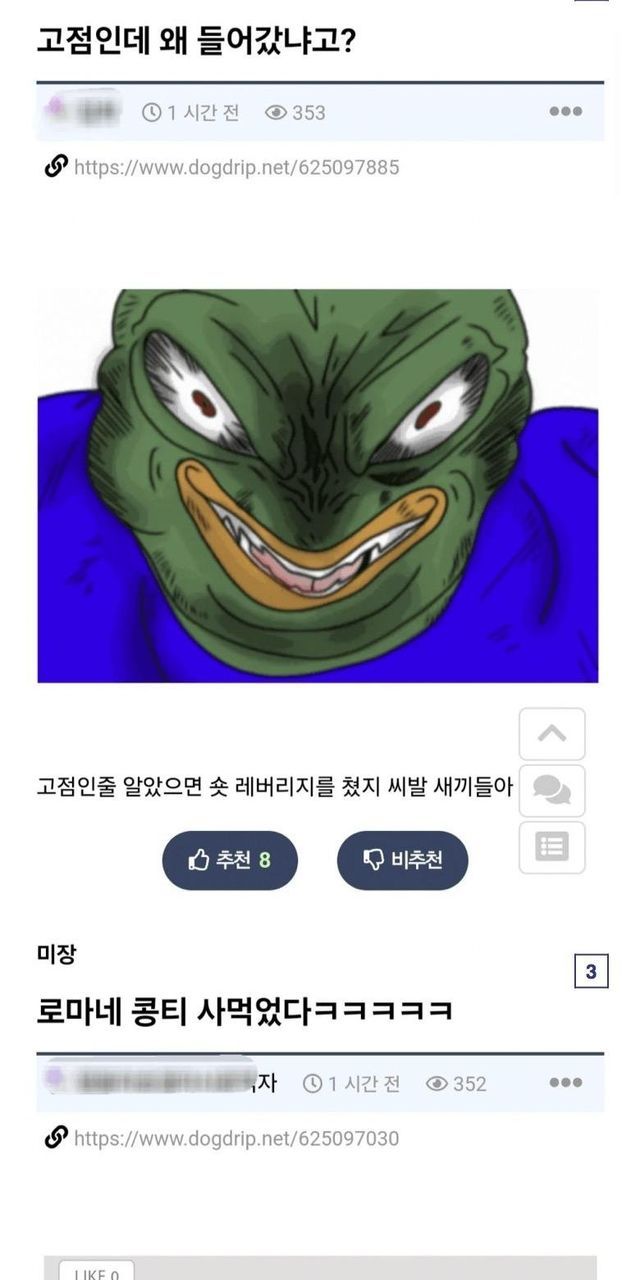Jump to top with the up-arrow button
This screenshot has height=1280, width=640.
[x=552, y=734]
